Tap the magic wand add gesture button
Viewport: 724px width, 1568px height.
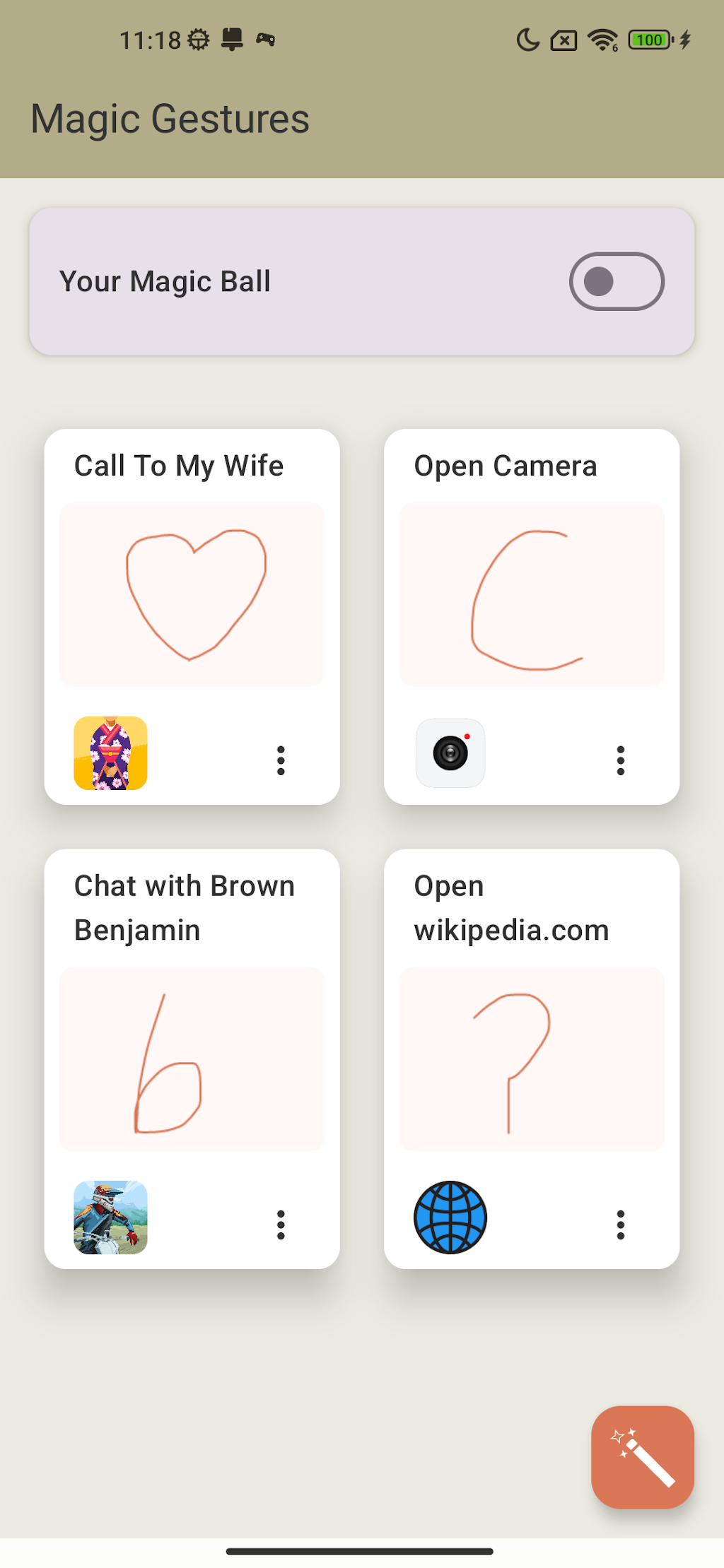click(x=642, y=1457)
